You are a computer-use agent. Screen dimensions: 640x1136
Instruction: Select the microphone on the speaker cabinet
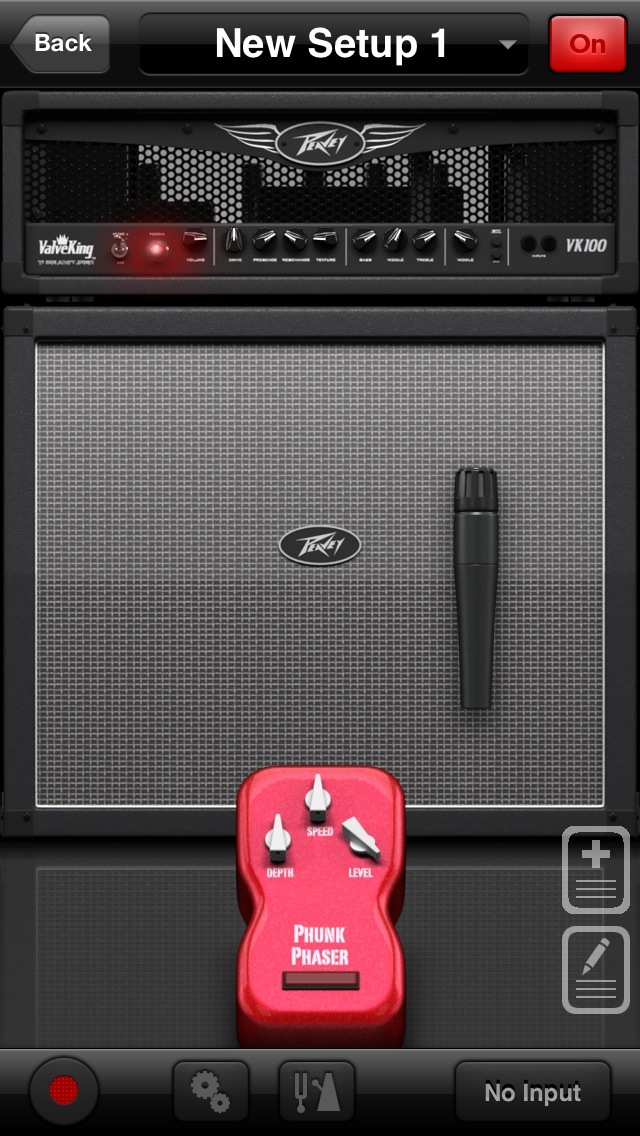click(476, 588)
